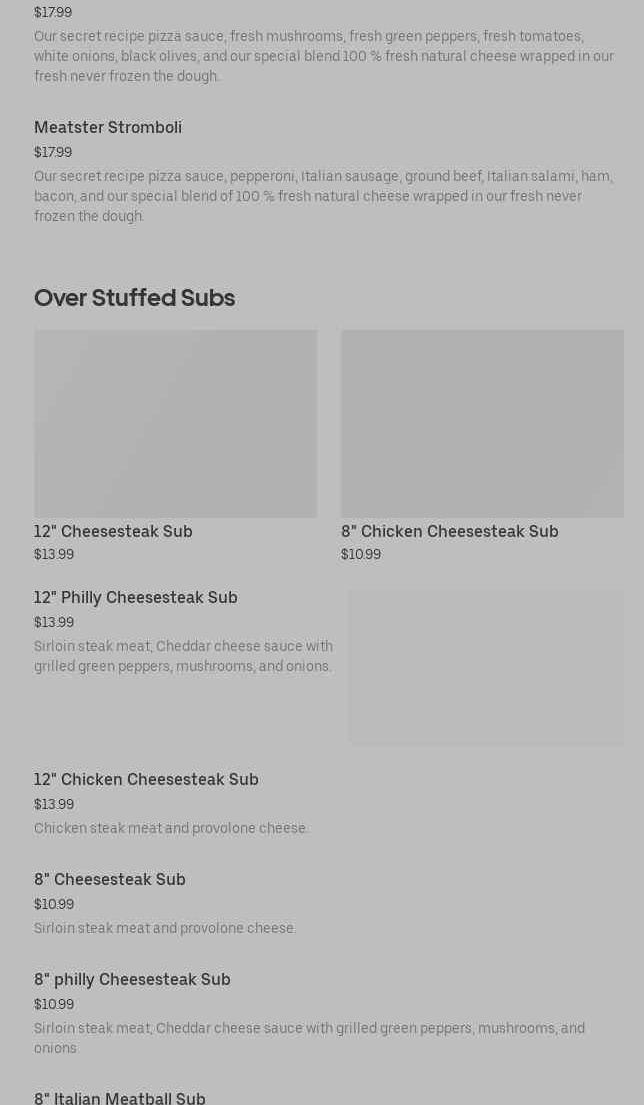
Task: Open the 8" Chicken Cheesesteak Sub card
Action: 482,446
